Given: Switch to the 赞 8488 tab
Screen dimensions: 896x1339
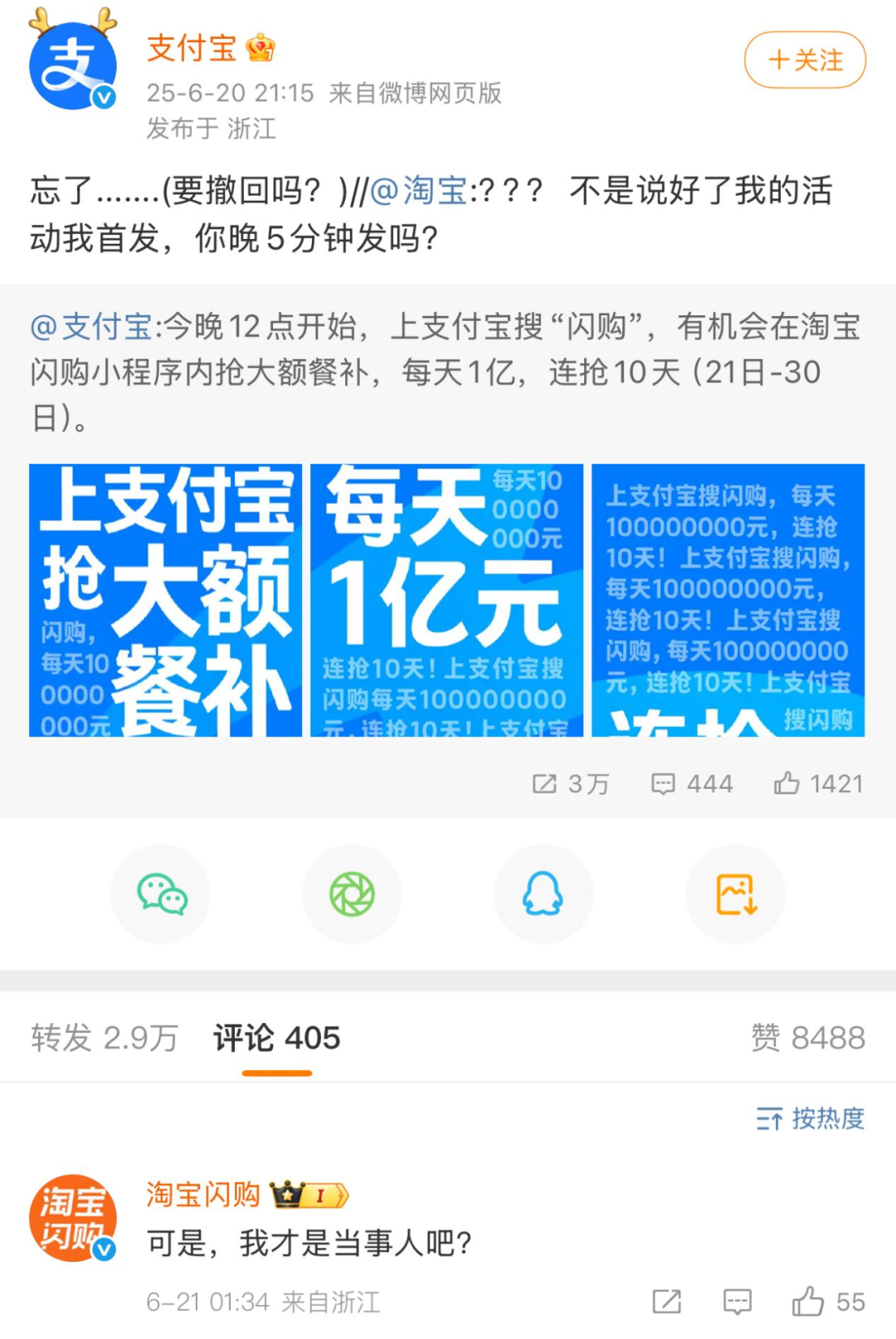Looking at the screenshot, I should point(807,1038).
